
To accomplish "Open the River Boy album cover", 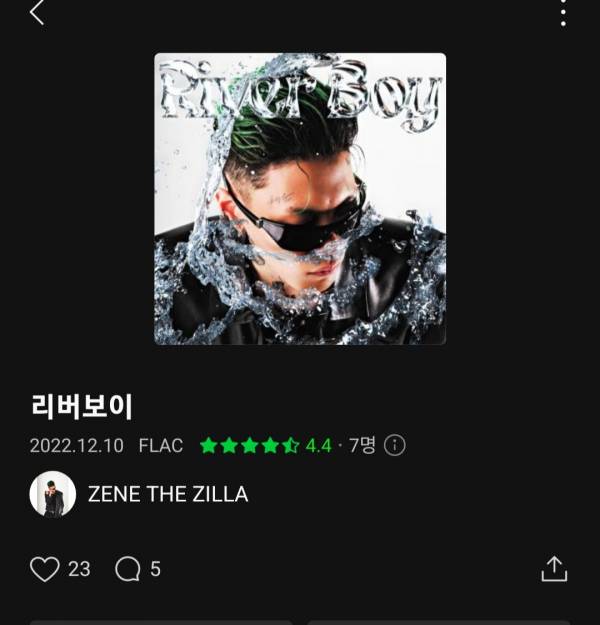I will [300, 198].
